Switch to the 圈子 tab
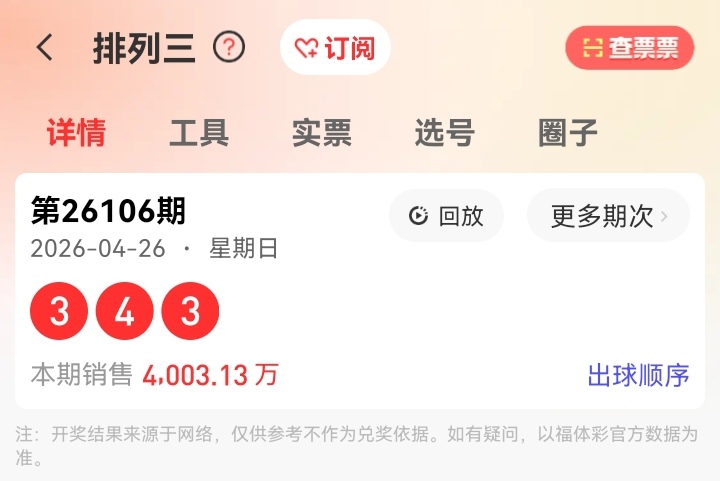720x481 pixels. point(568,133)
